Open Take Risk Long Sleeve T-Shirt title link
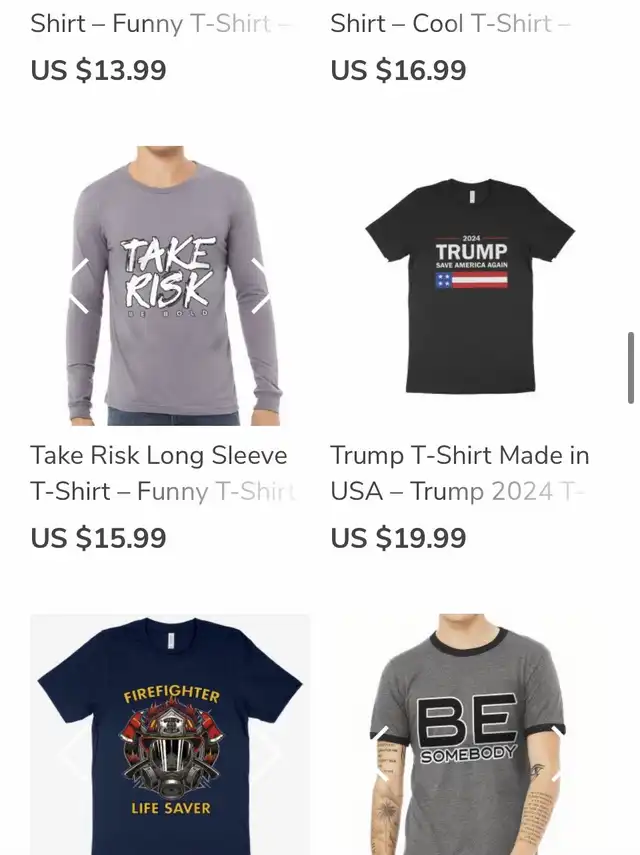 [x=160, y=472]
